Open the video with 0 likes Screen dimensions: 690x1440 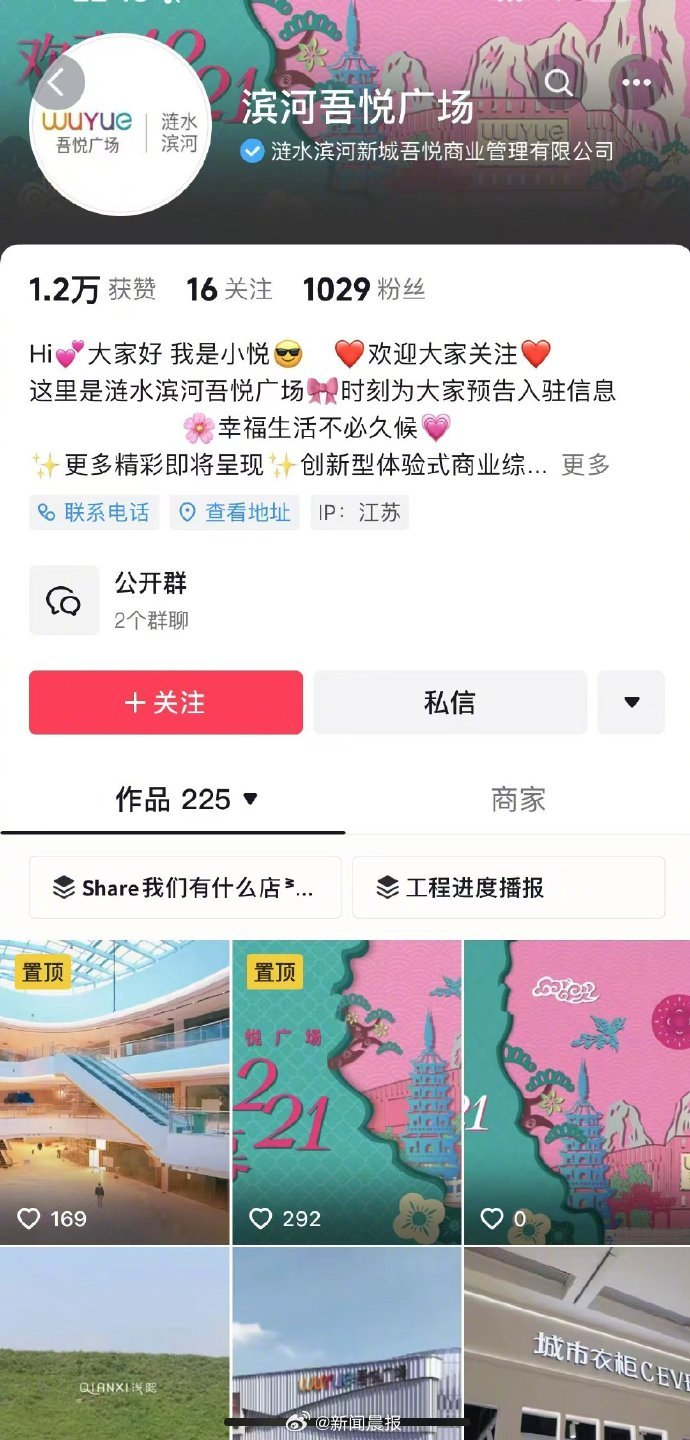(x=577, y=1090)
